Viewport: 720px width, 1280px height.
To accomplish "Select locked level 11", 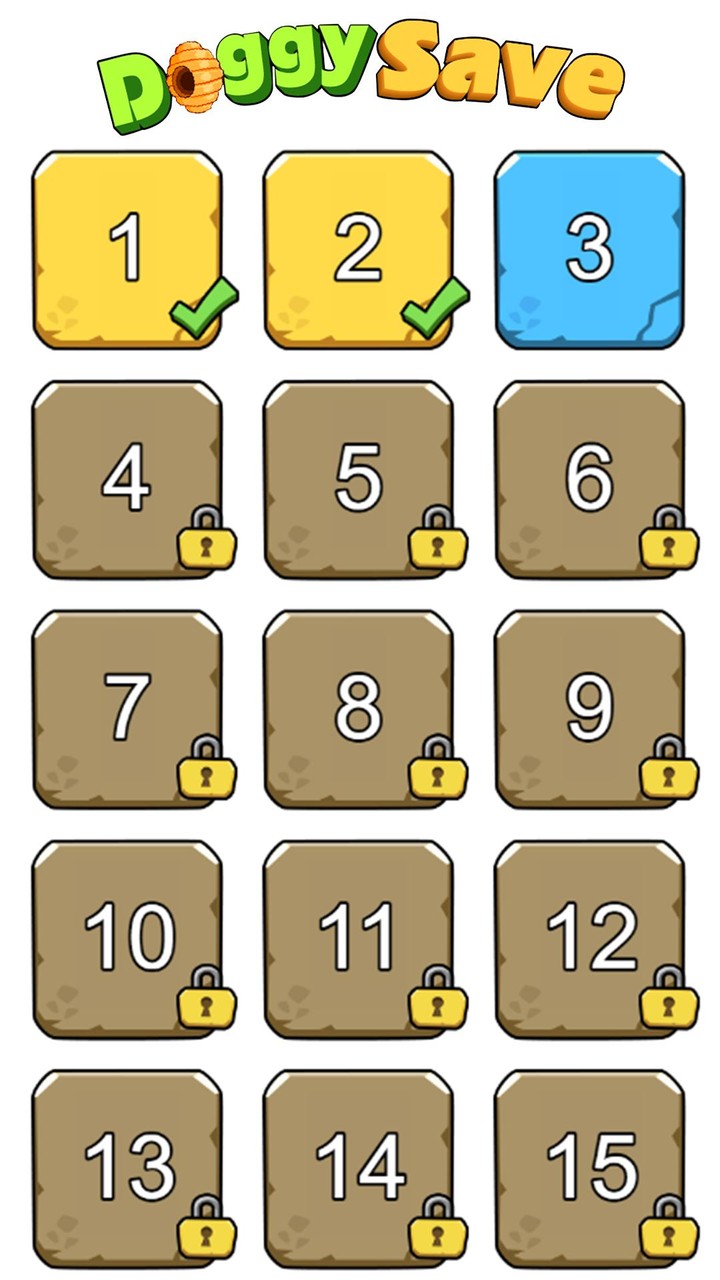I will 358,939.
